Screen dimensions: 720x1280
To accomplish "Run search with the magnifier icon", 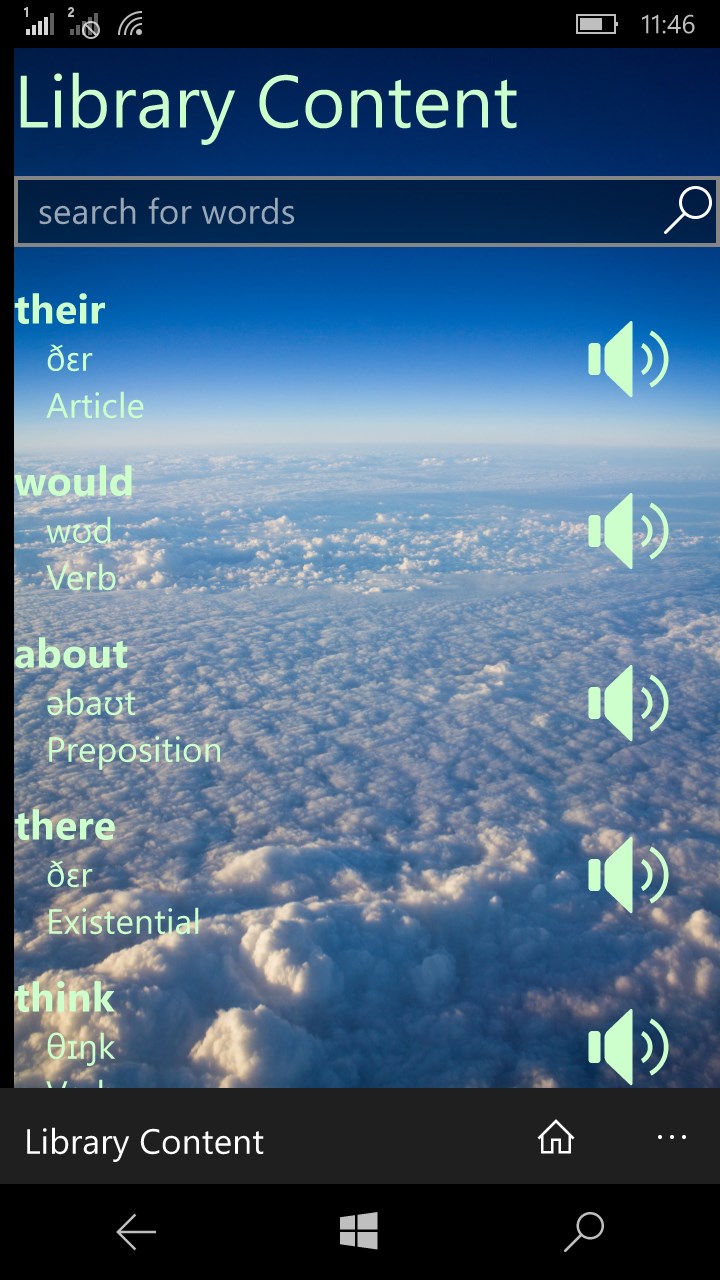I will (x=688, y=211).
